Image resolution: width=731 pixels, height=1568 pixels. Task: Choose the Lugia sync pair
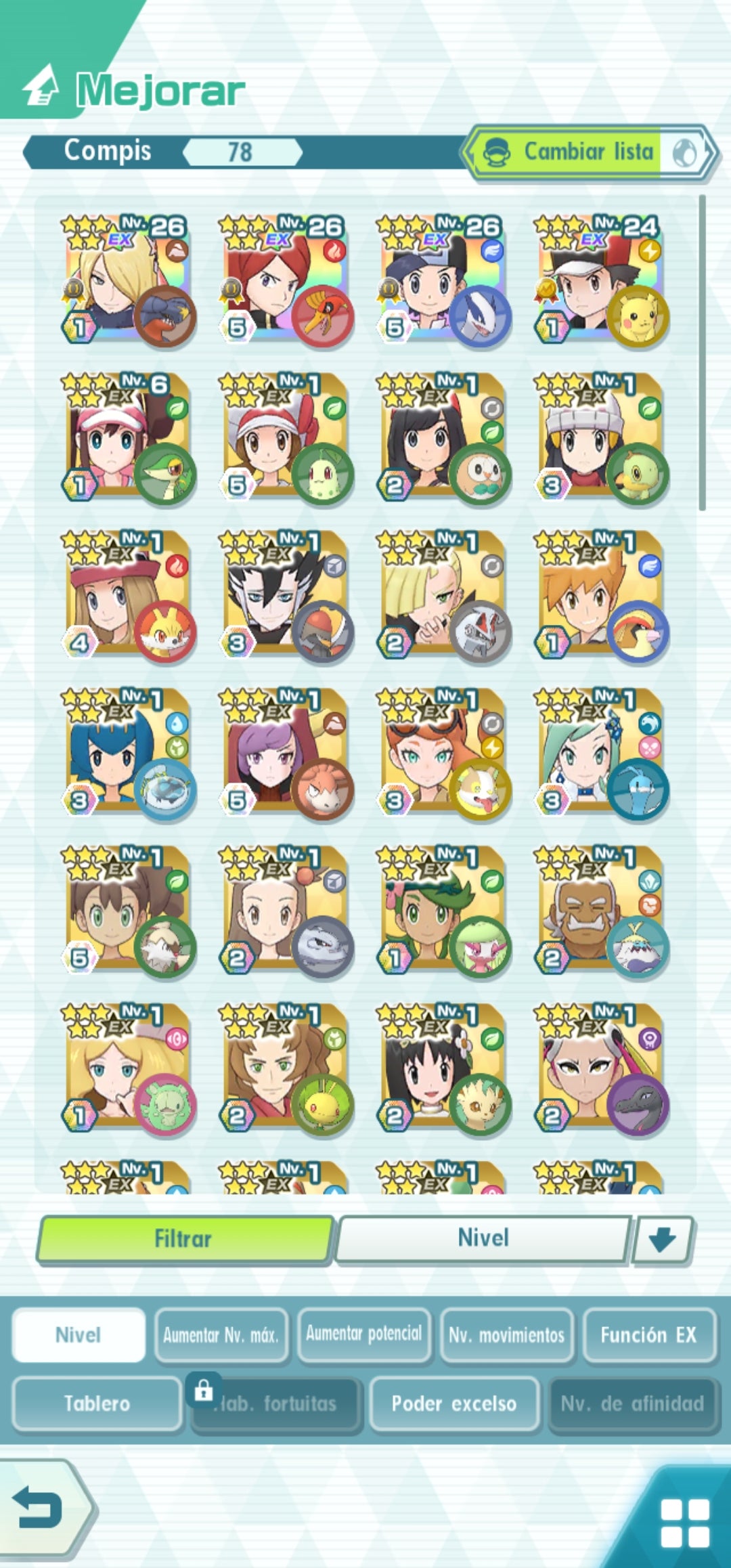click(x=443, y=279)
